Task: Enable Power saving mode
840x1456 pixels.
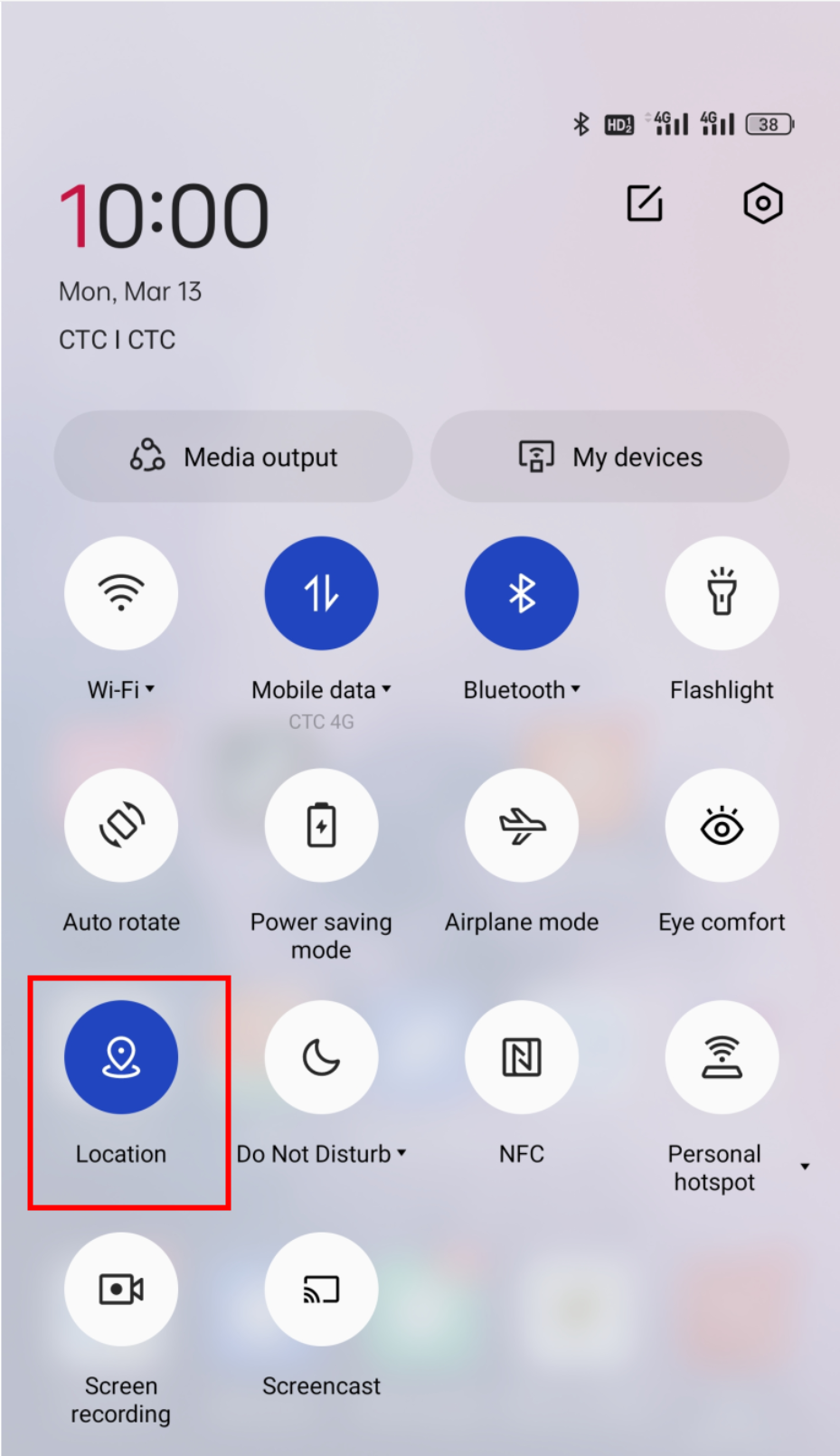Action: point(321,825)
